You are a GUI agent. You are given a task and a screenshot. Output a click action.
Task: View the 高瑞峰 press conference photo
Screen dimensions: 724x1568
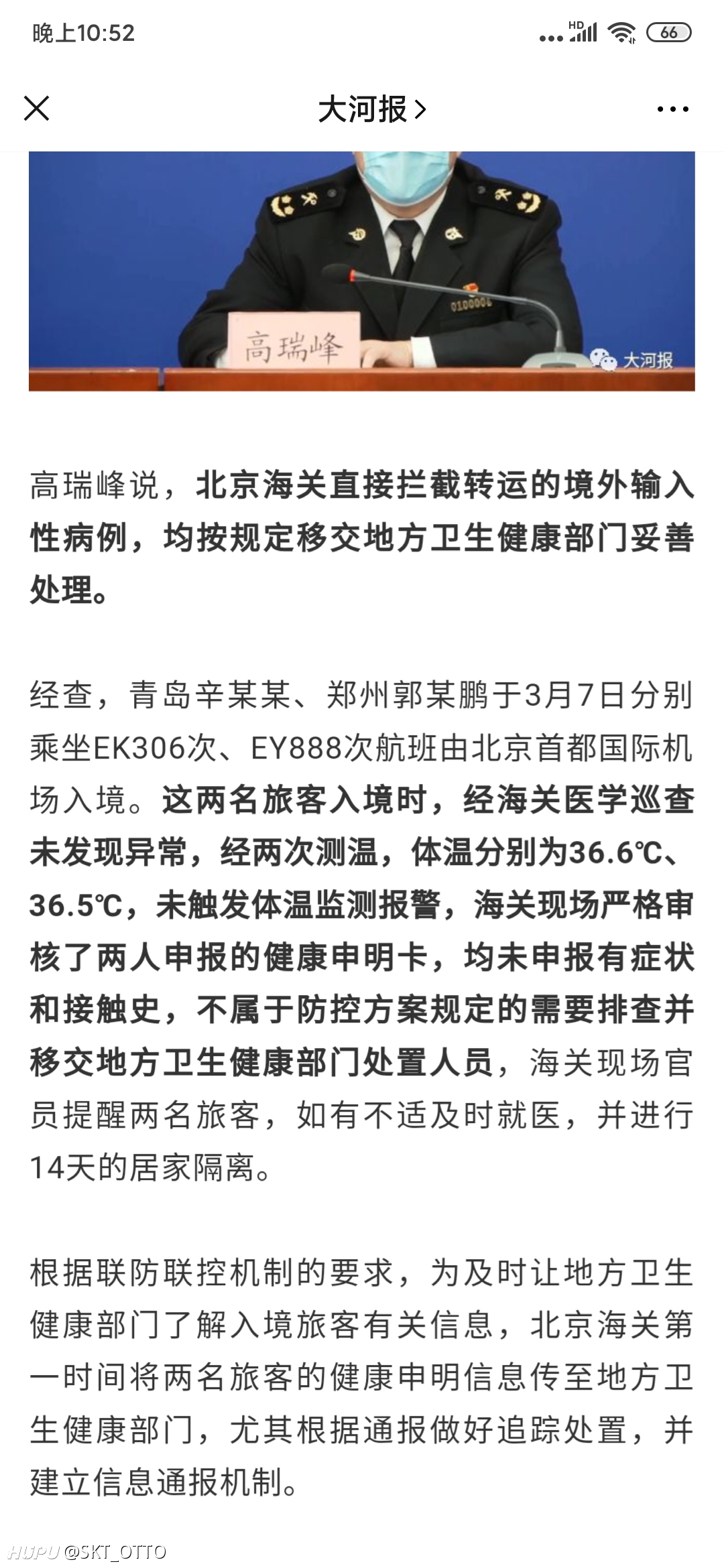(x=362, y=271)
